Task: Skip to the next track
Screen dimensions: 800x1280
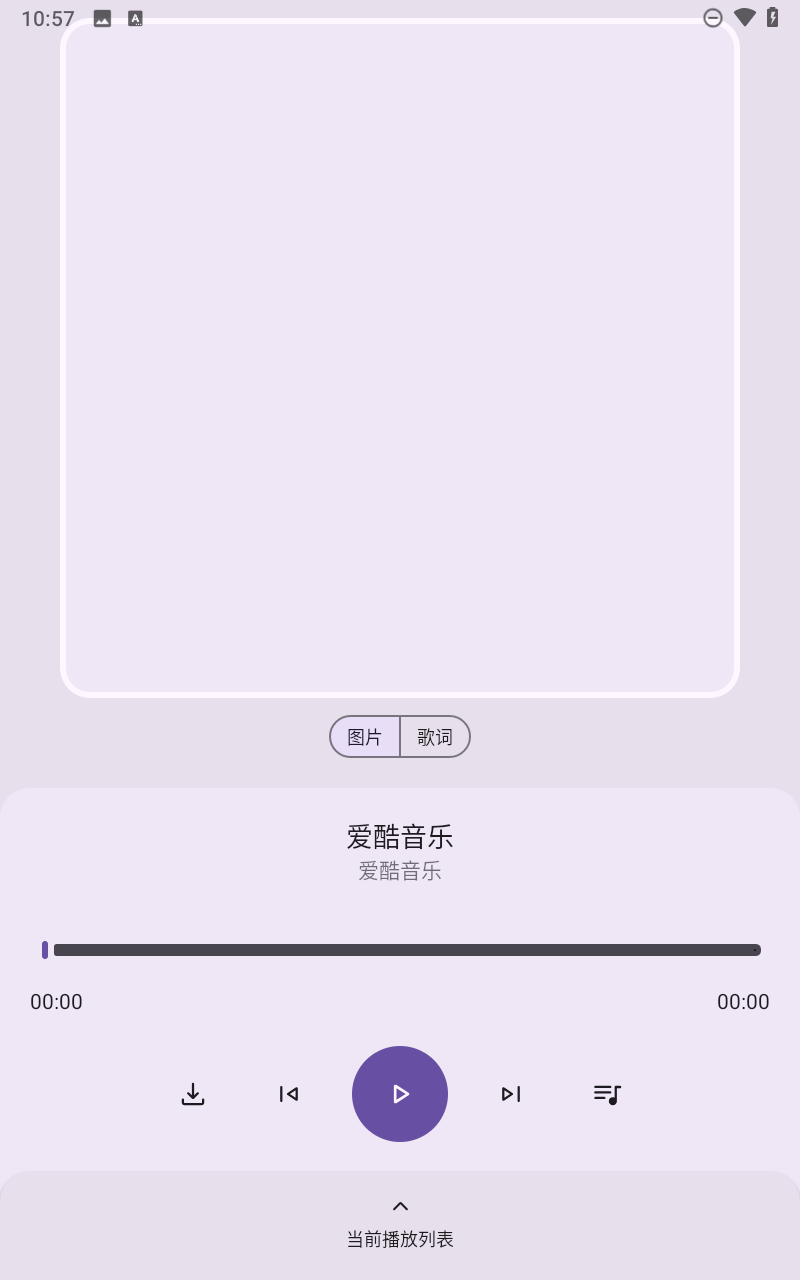Action: click(x=511, y=1094)
